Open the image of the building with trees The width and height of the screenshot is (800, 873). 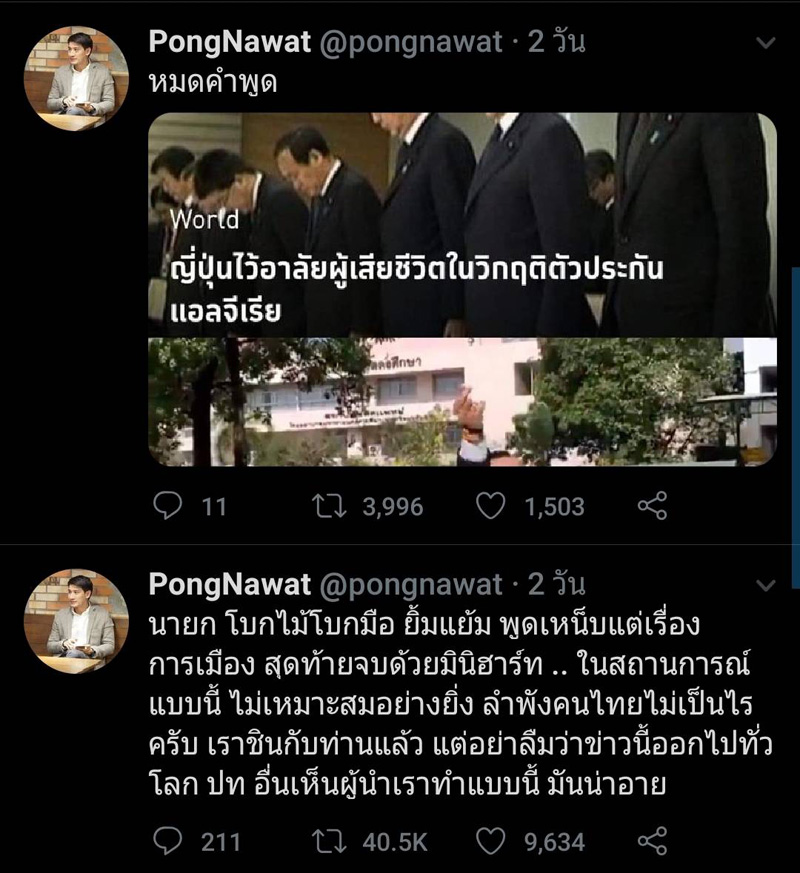[462, 402]
